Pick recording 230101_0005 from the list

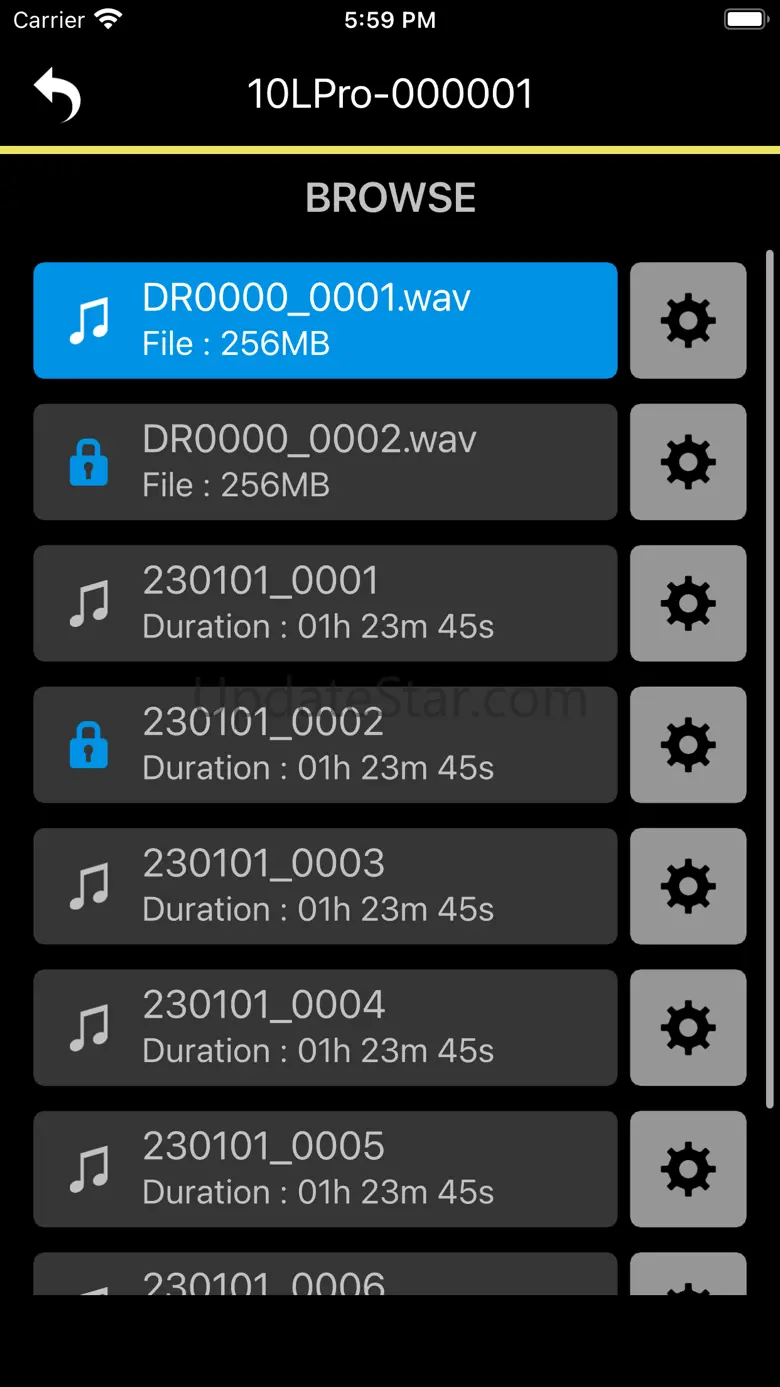pos(325,1169)
